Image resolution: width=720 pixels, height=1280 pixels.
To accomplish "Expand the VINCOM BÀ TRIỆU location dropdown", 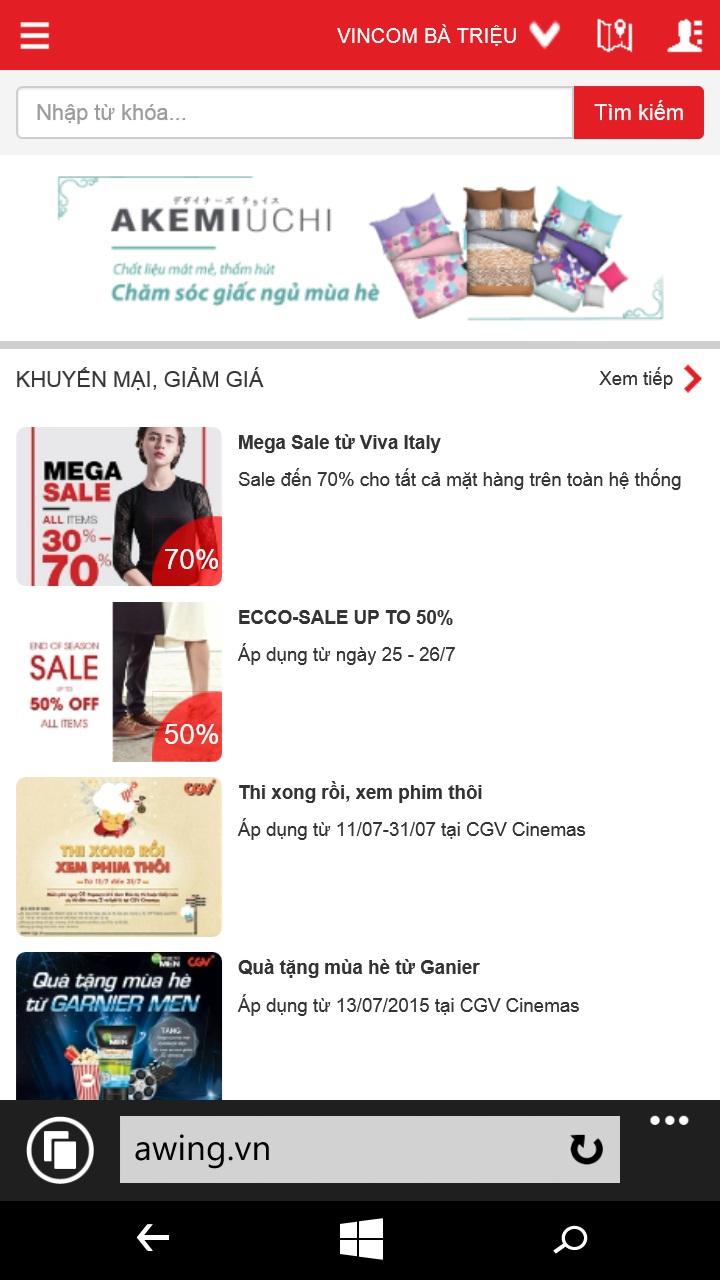I will pyautogui.click(x=448, y=36).
